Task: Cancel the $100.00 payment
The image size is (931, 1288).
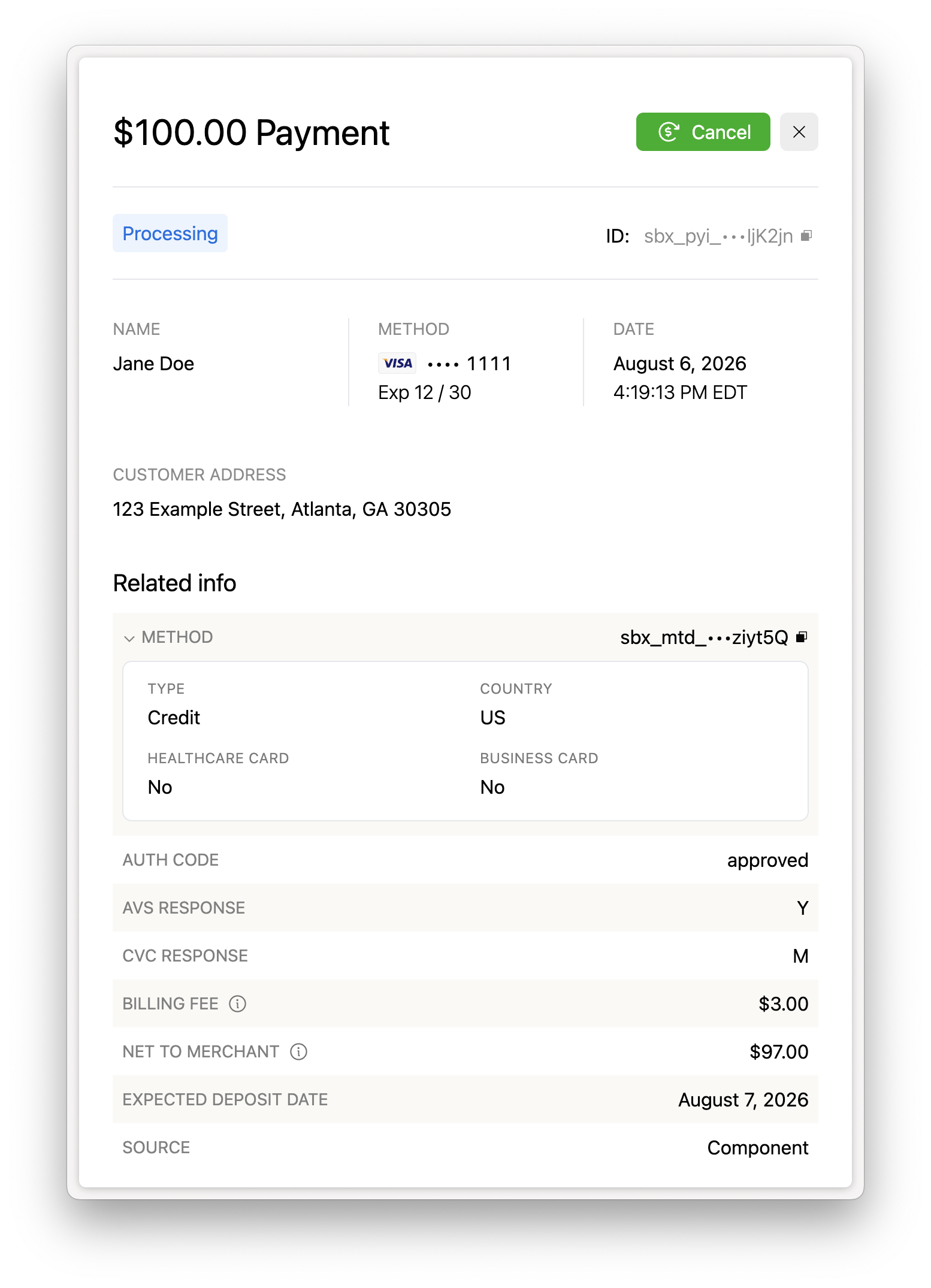Action: point(703,132)
